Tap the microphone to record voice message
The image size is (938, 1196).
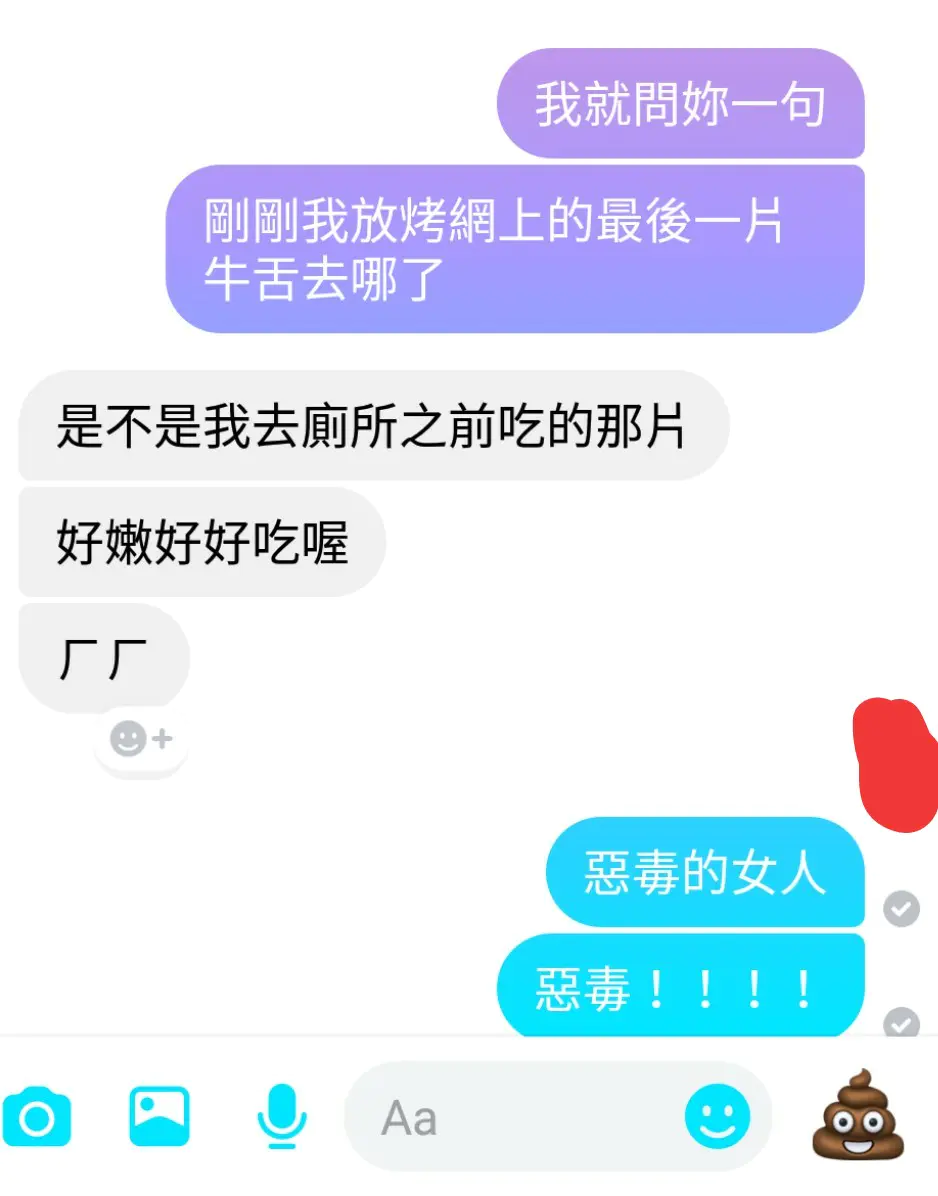pos(282,1116)
